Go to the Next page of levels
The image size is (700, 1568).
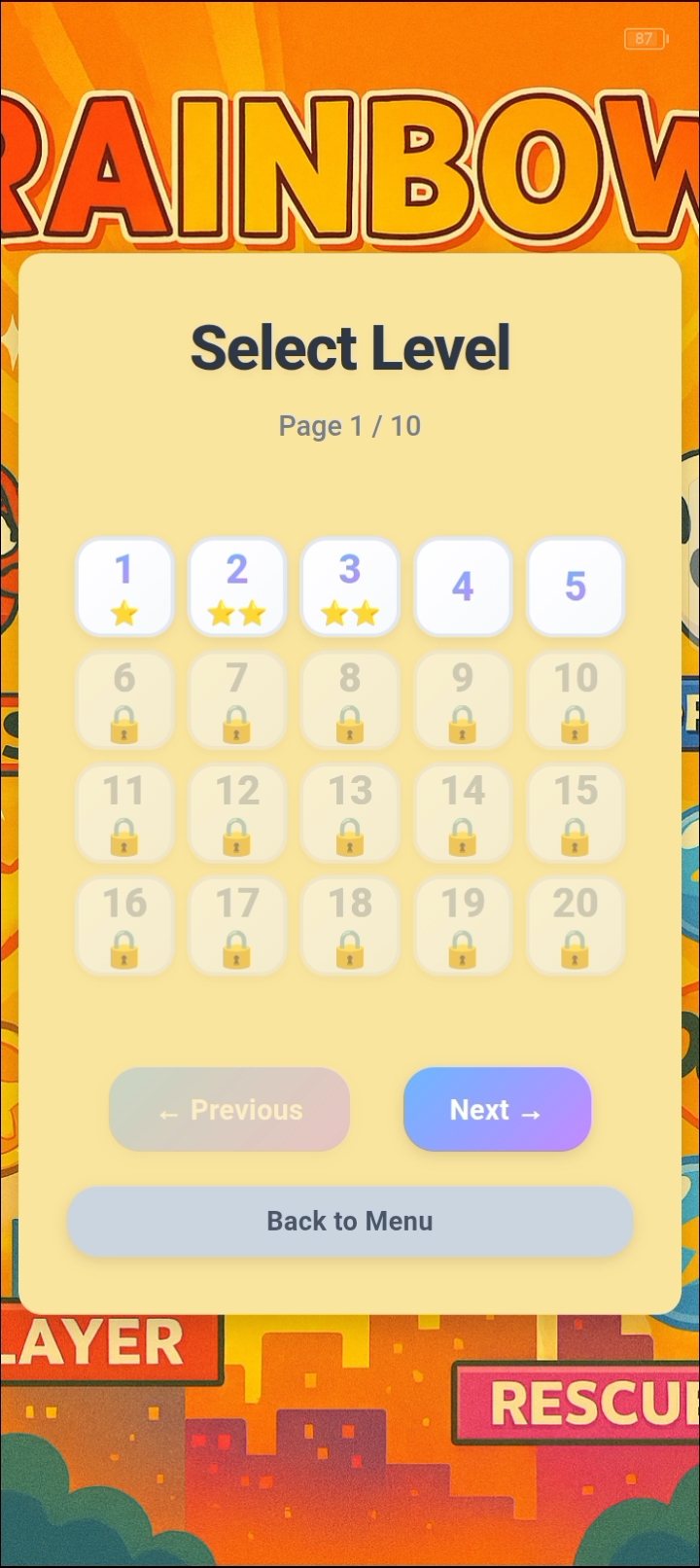click(497, 1110)
